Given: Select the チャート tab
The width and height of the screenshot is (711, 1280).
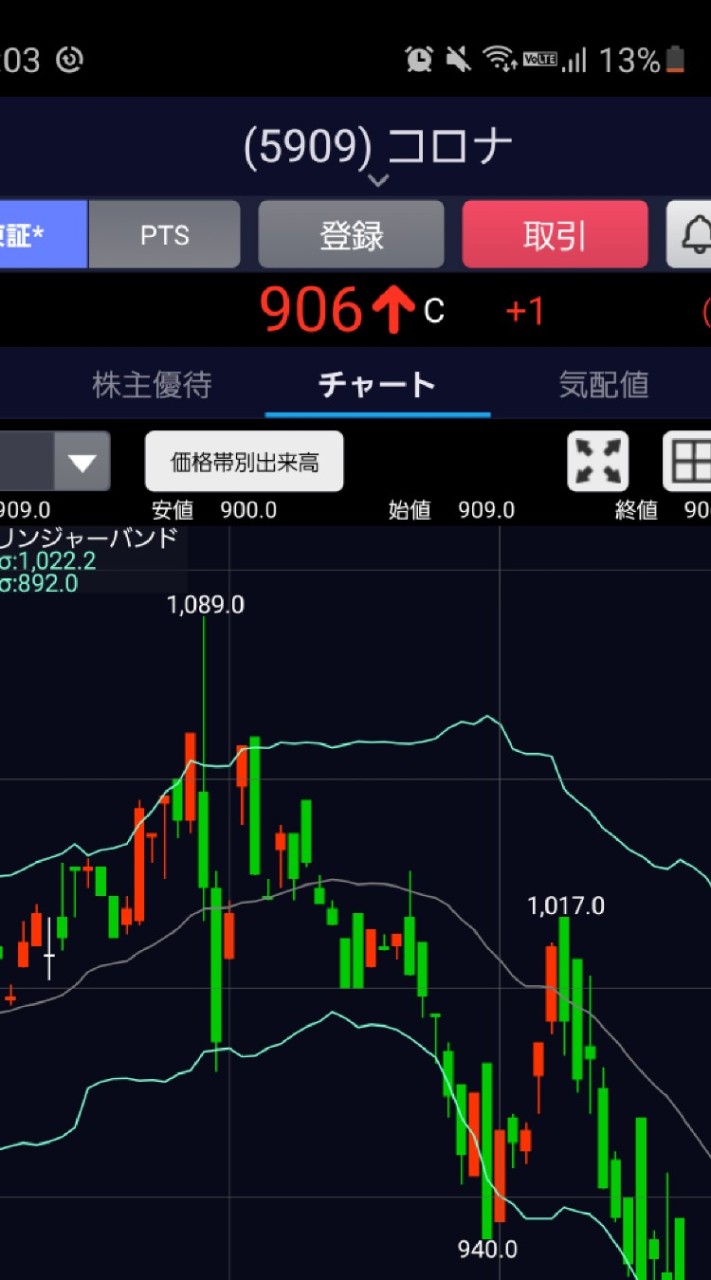Looking at the screenshot, I should [x=377, y=385].
